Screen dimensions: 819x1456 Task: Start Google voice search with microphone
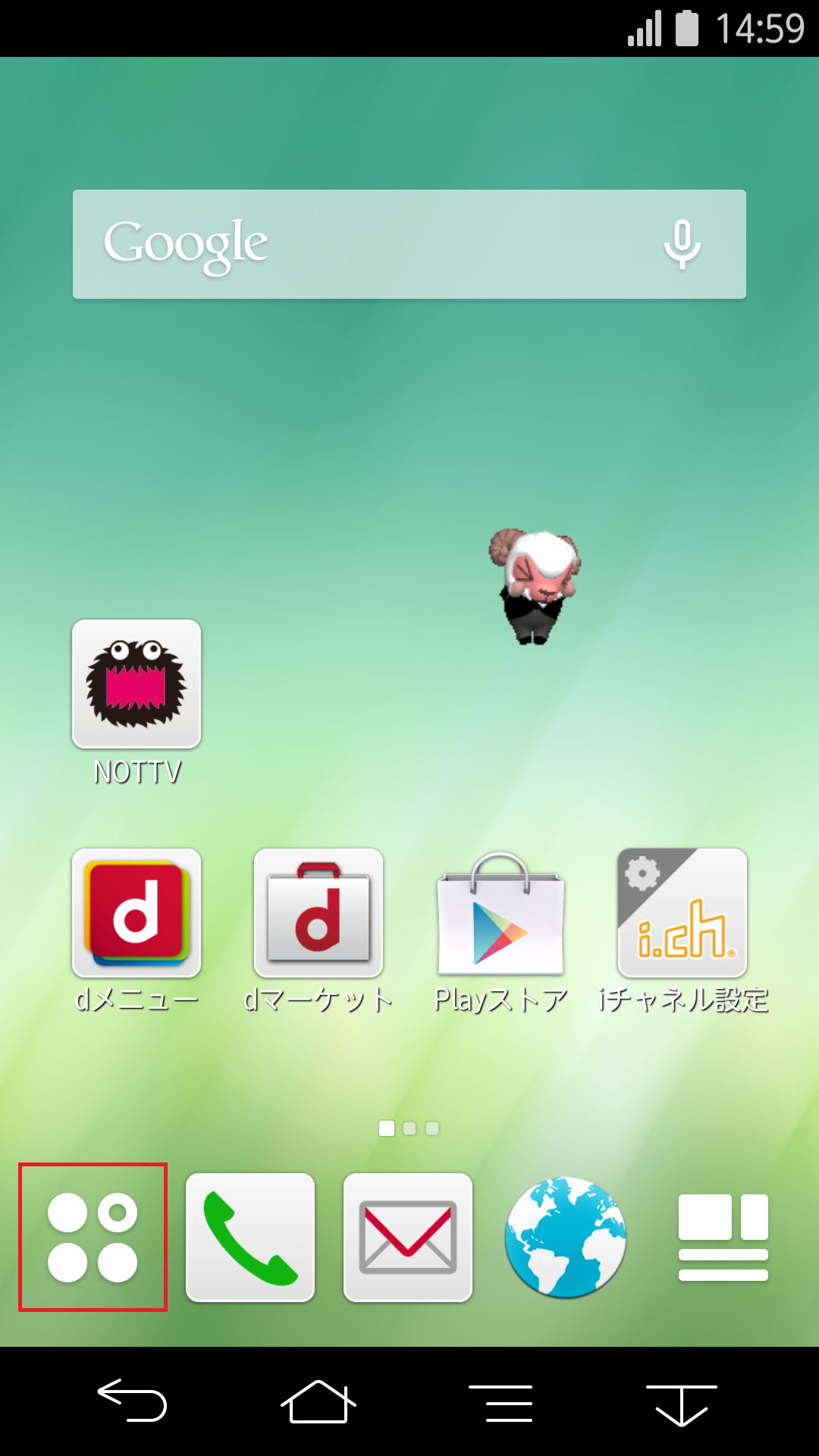(682, 244)
